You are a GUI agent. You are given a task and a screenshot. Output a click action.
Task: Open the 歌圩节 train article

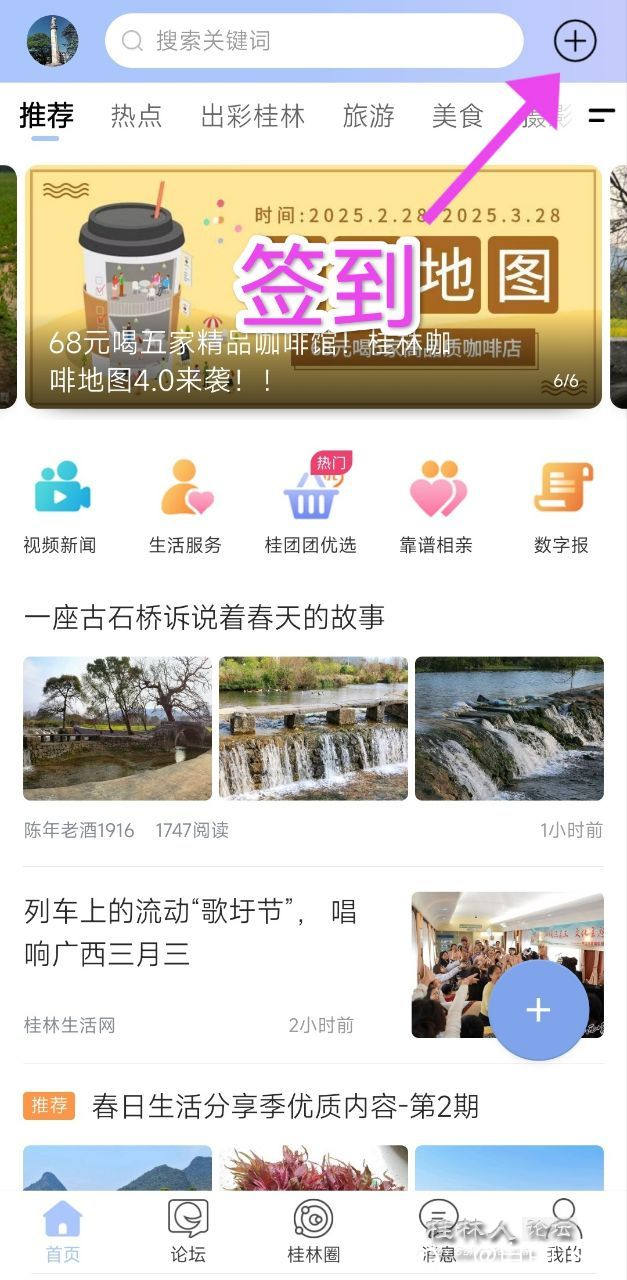click(x=190, y=933)
